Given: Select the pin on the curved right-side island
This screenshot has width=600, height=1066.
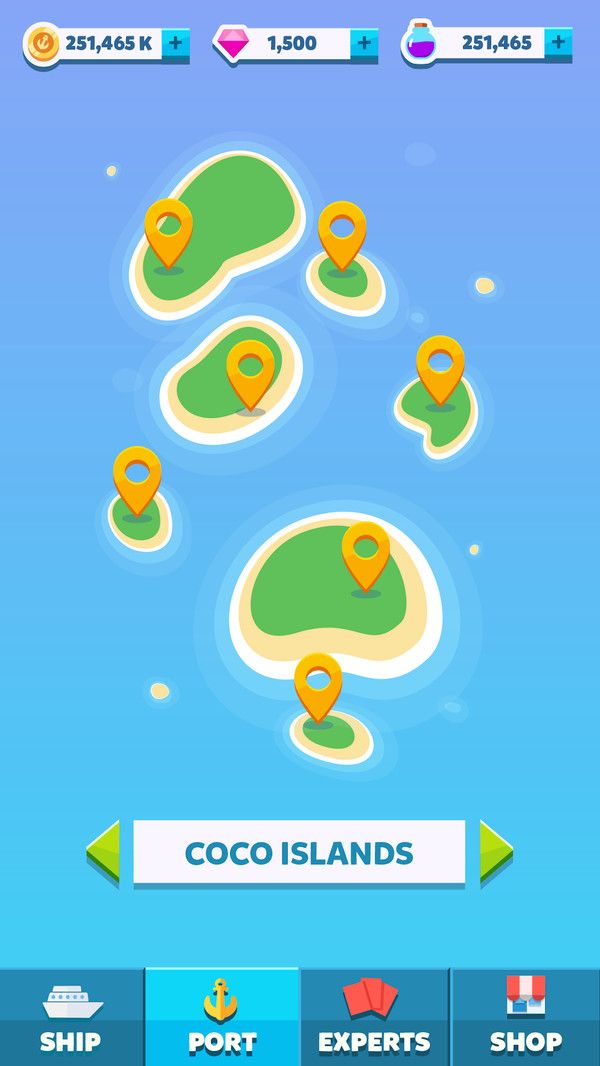Looking at the screenshot, I should 440,366.
